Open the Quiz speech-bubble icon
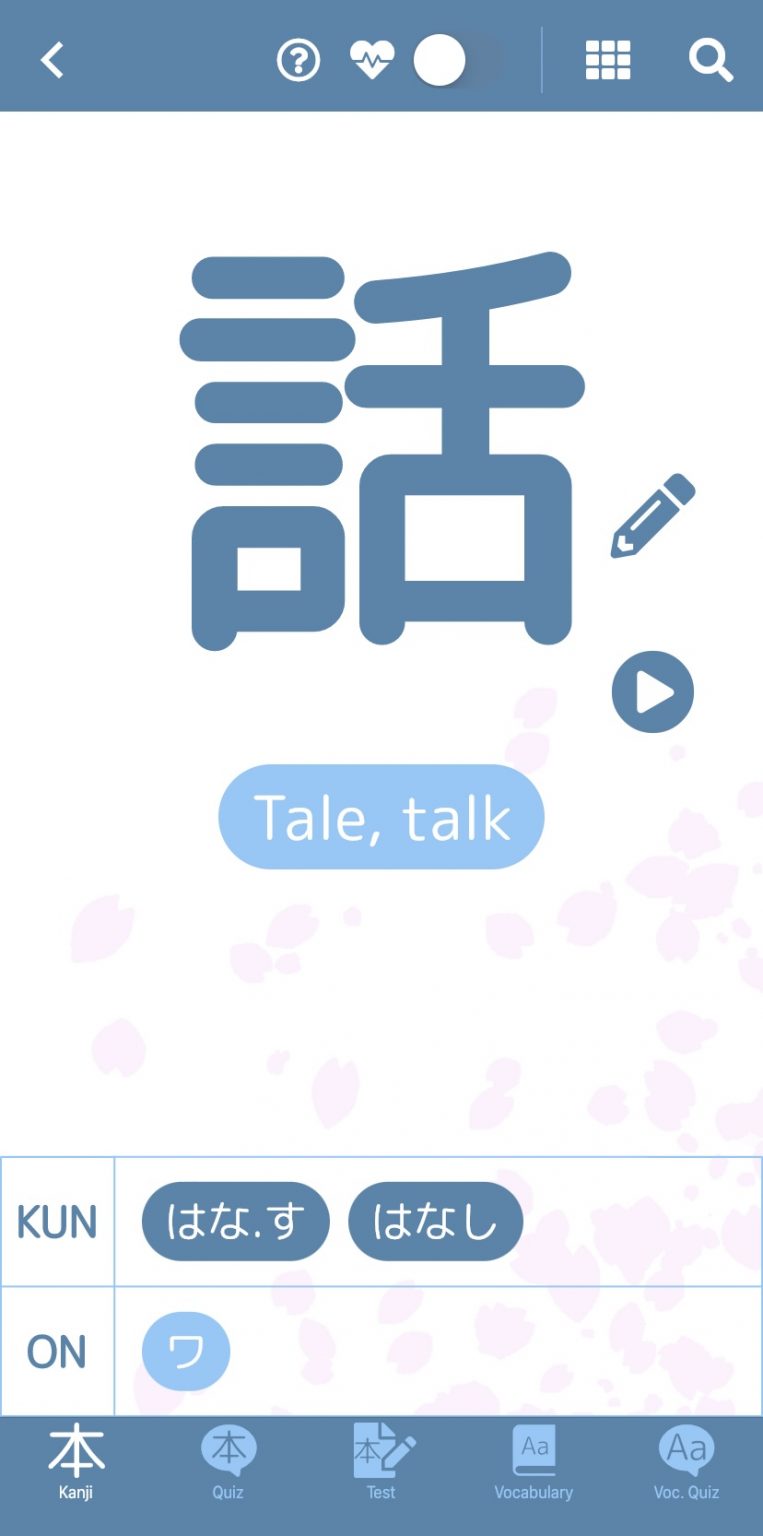 (x=227, y=1460)
